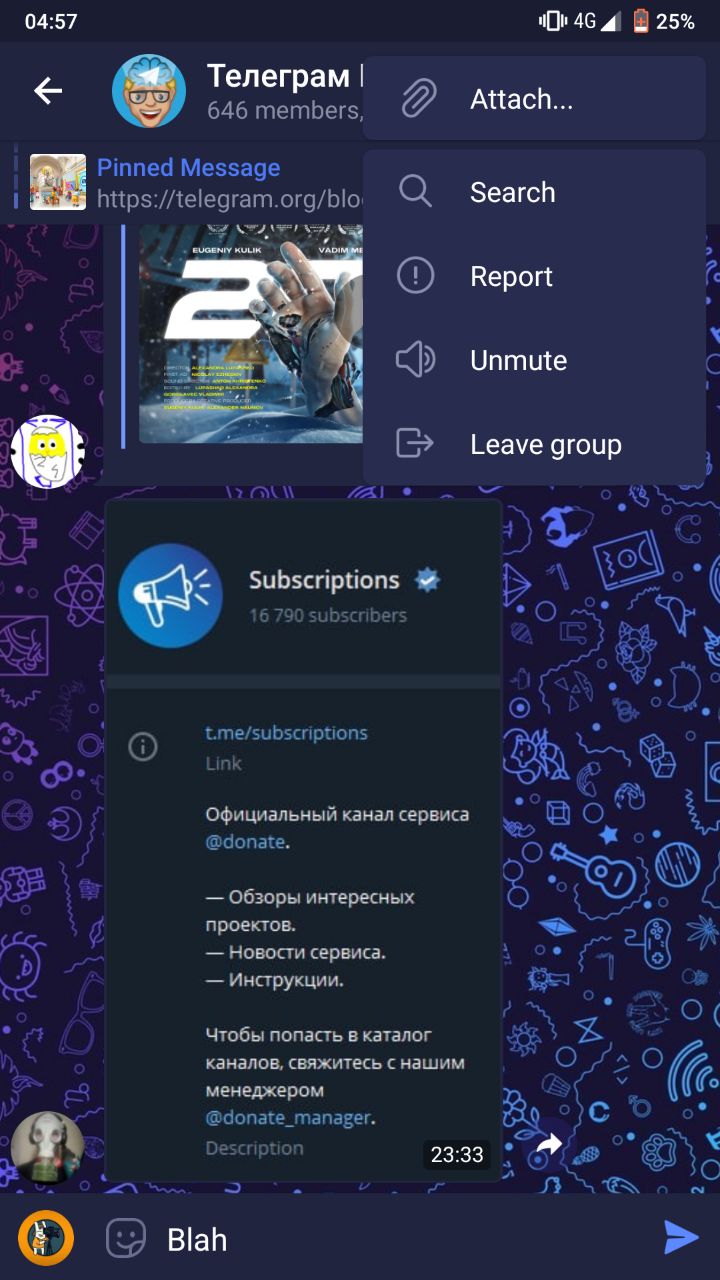720x1280 pixels.
Task: Go back using the arrow icon
Action: 48,91
